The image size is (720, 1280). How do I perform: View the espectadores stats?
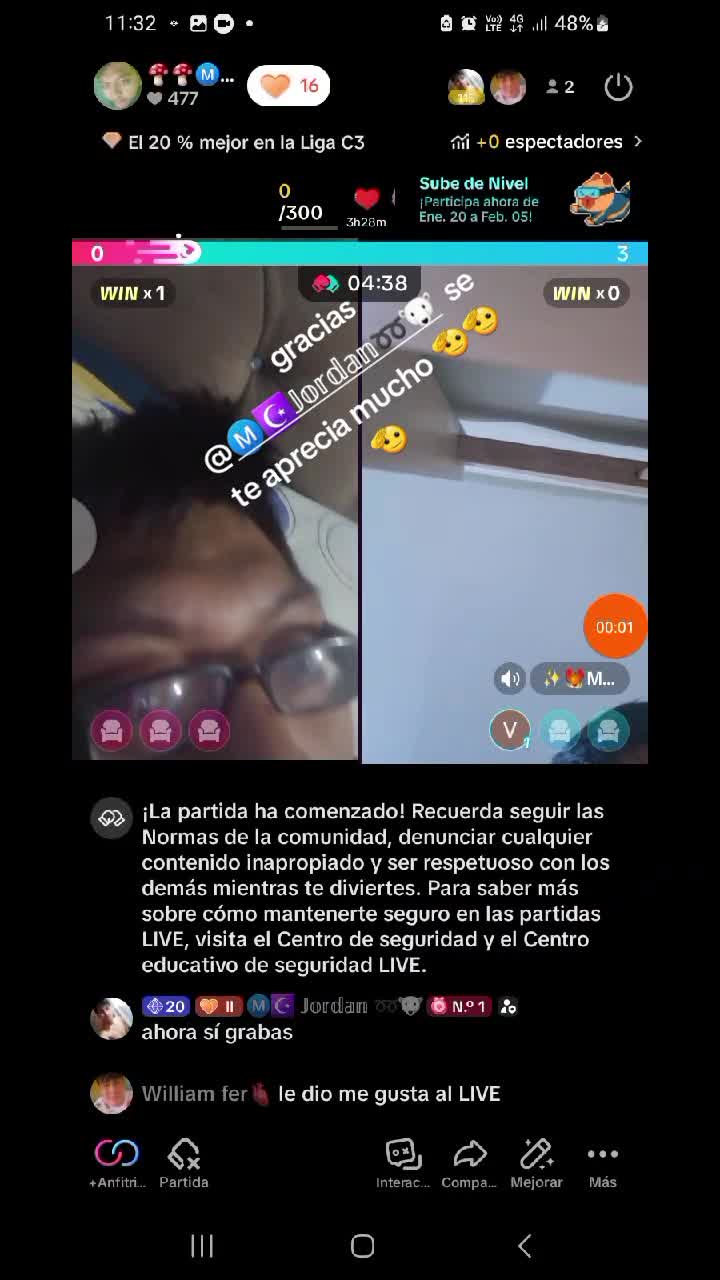tap(546, 142)
